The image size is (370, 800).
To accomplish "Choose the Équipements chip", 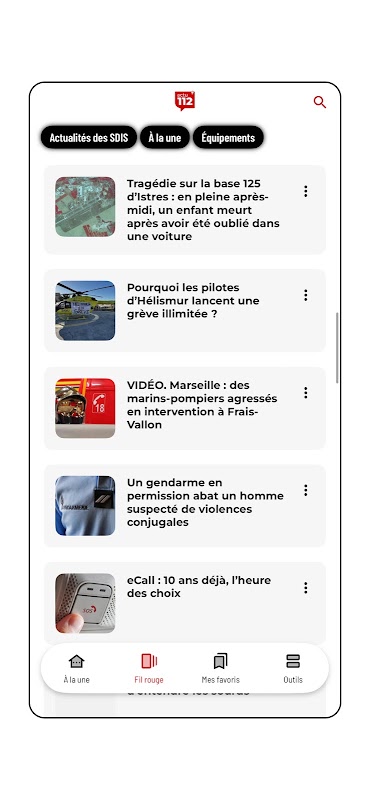I will point(228,137).
